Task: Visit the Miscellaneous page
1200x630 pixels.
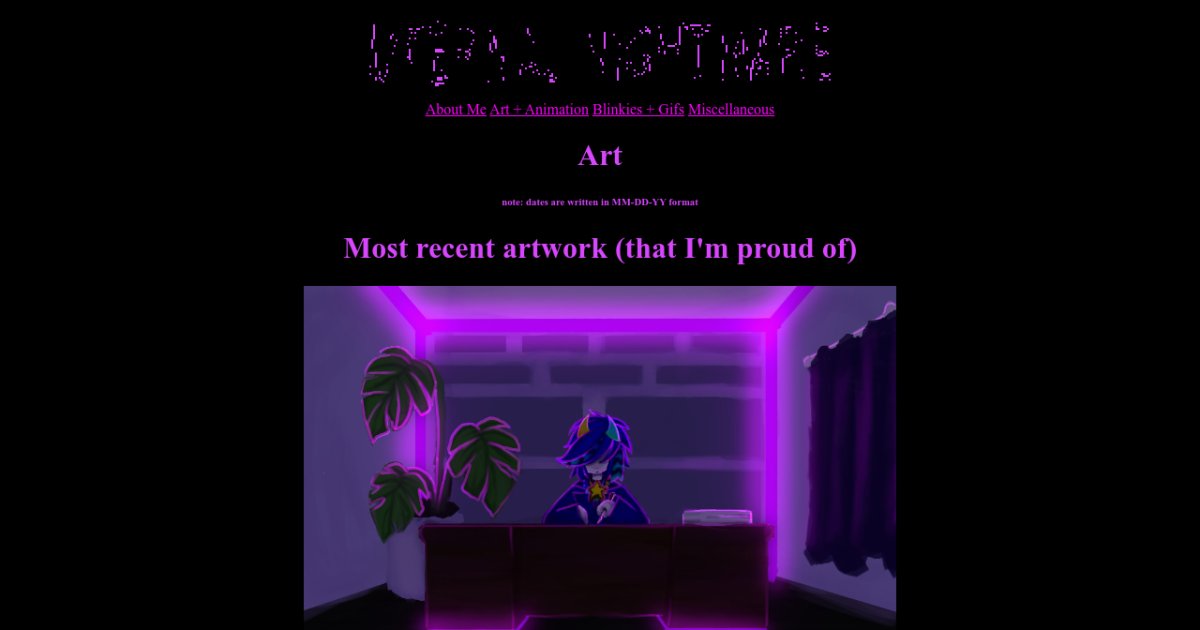Action: point(731,109)
